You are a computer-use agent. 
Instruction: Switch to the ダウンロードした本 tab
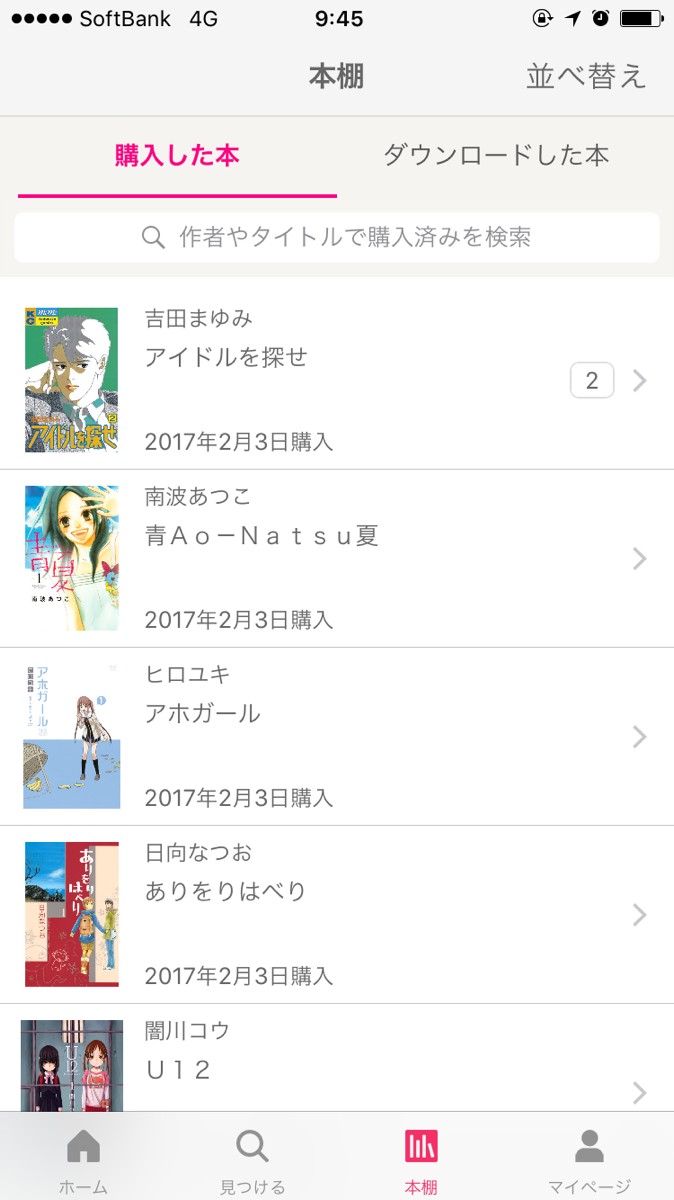[x=495, y=155]
